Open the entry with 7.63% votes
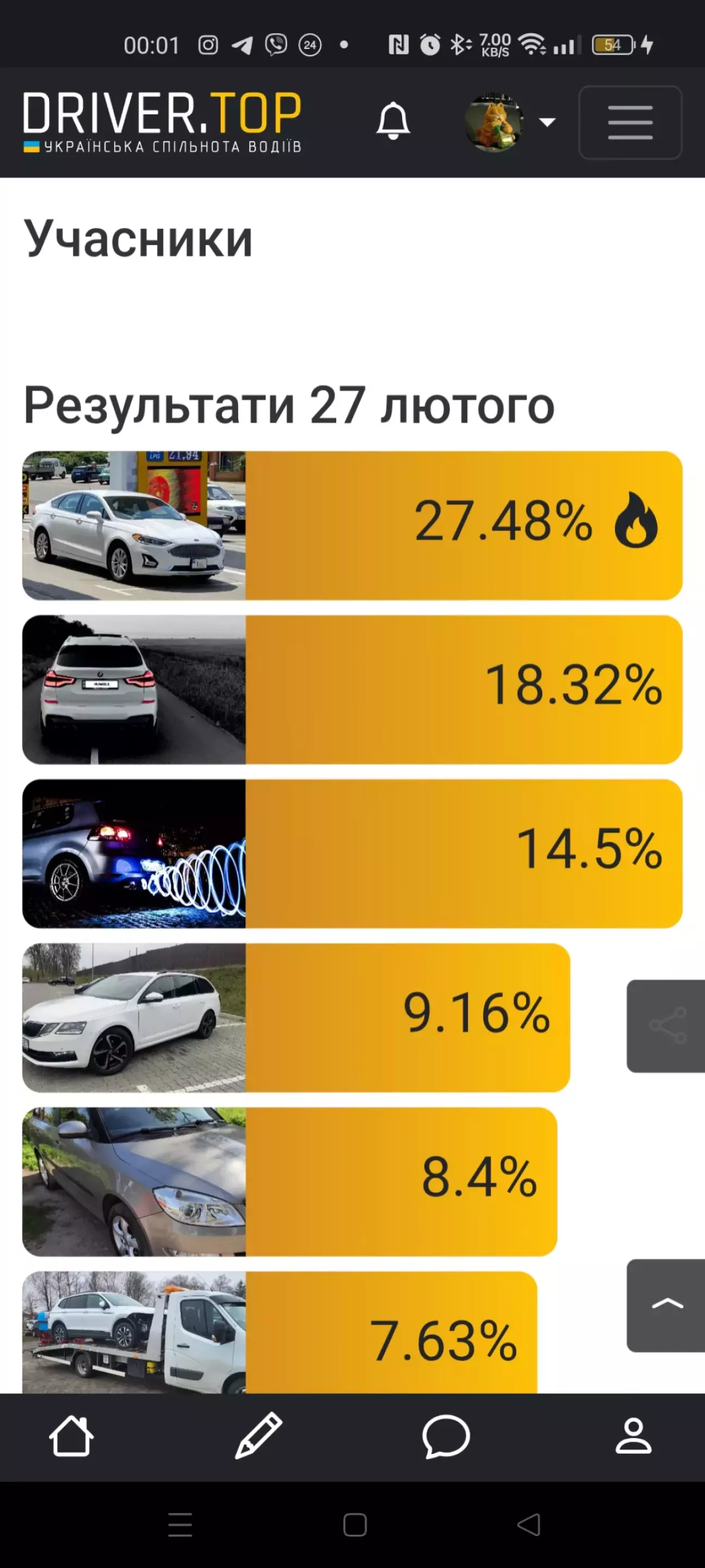The width and height of the screenshot is (705, 1568). (x=280, y=1333)
